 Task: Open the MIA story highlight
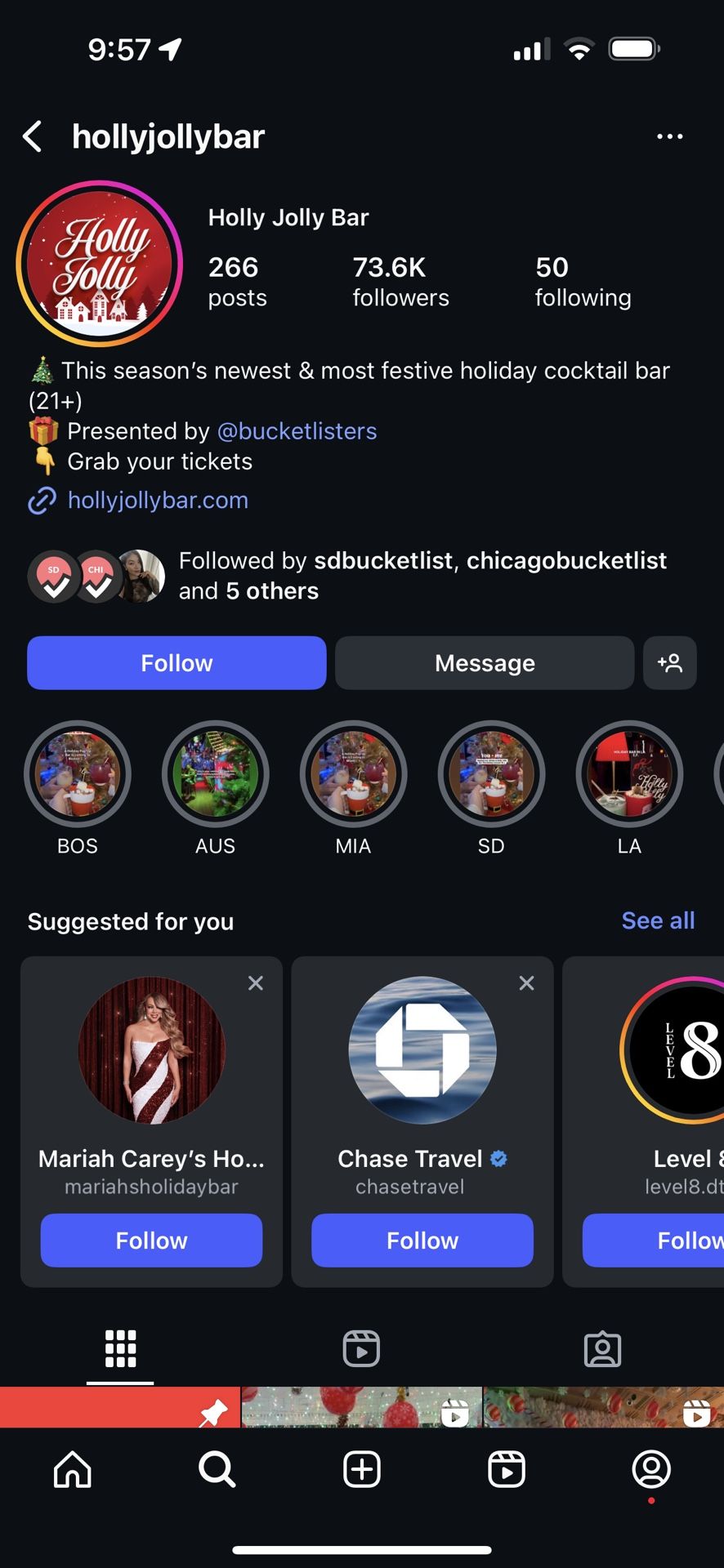[x=353, y=773]
